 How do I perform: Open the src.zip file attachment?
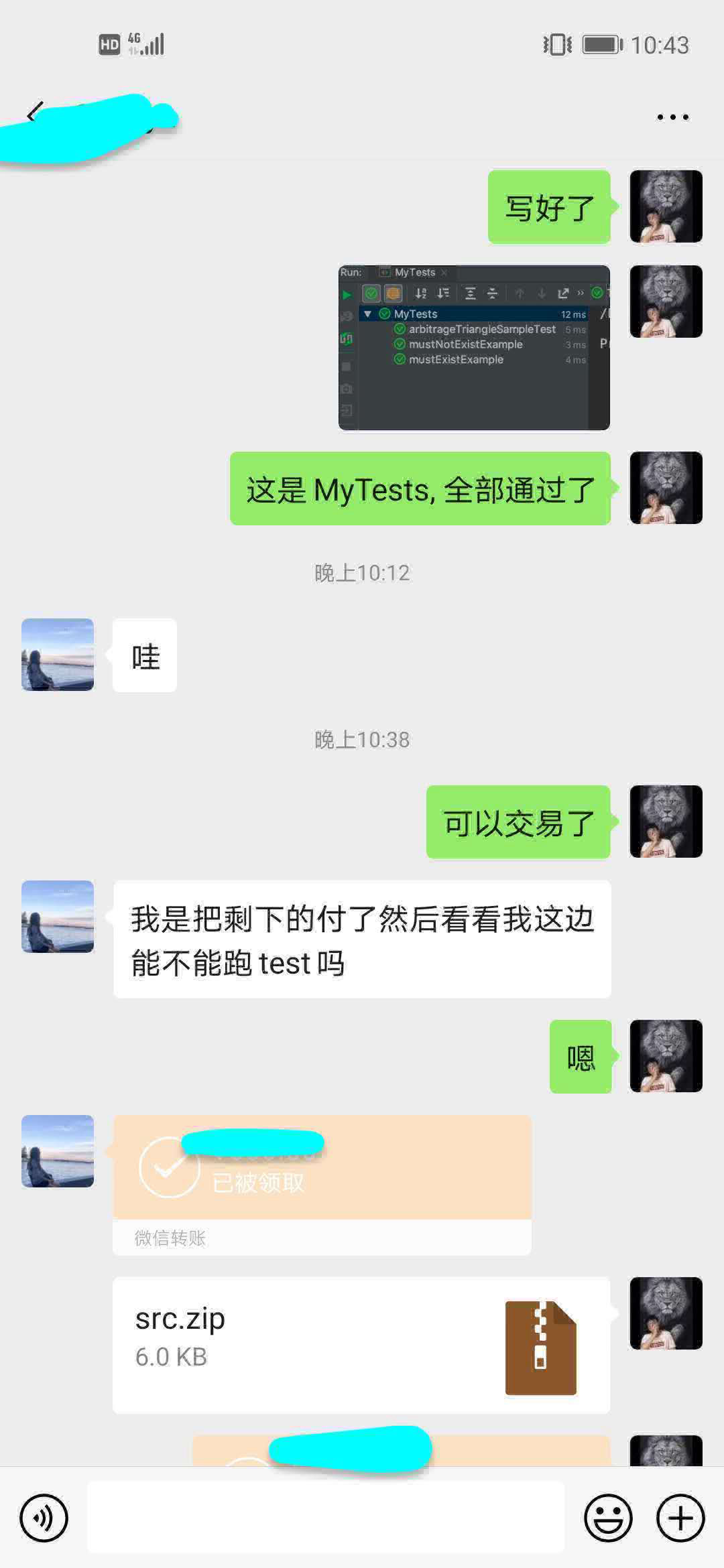coord(361,1345)
